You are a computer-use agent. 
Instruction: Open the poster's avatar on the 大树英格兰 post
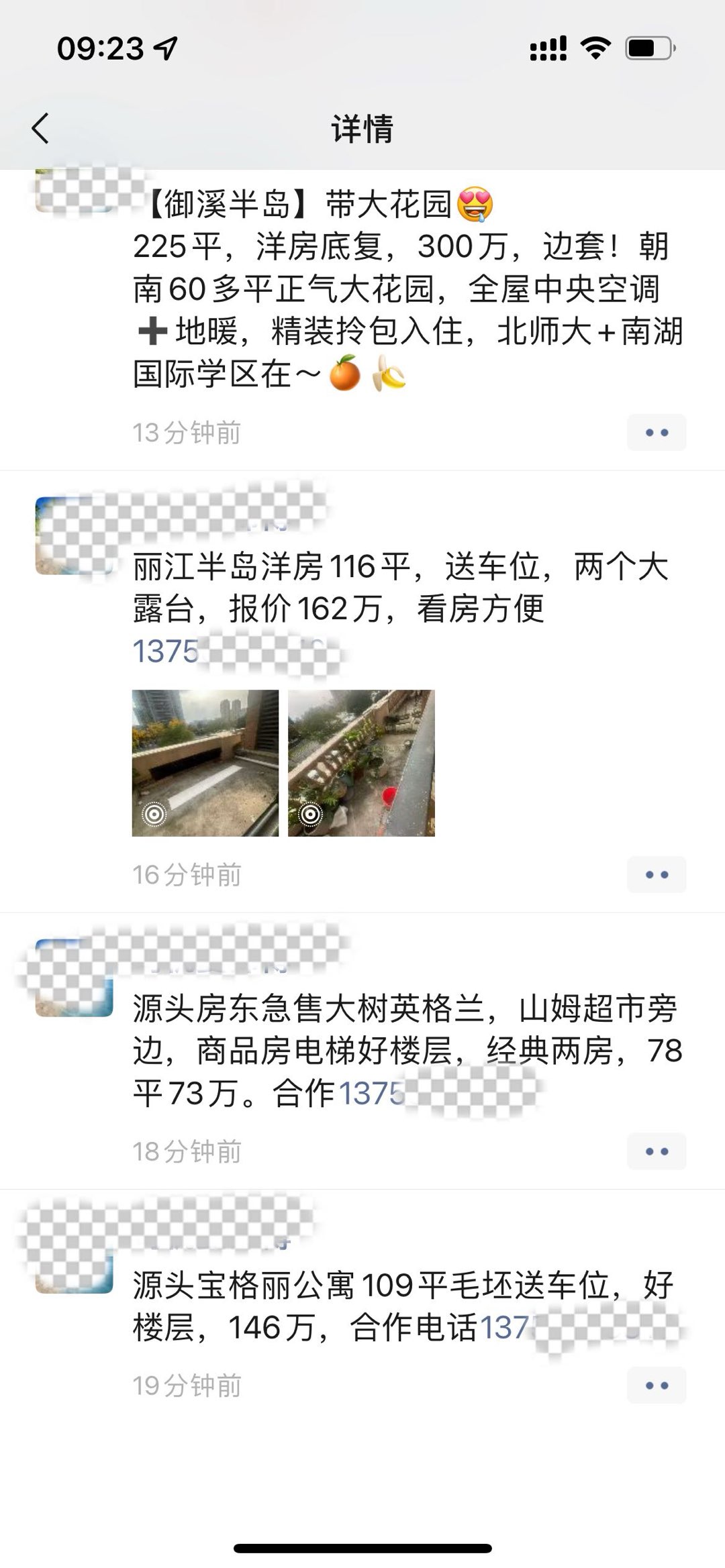pyautogui.click(x=74, y=978)
